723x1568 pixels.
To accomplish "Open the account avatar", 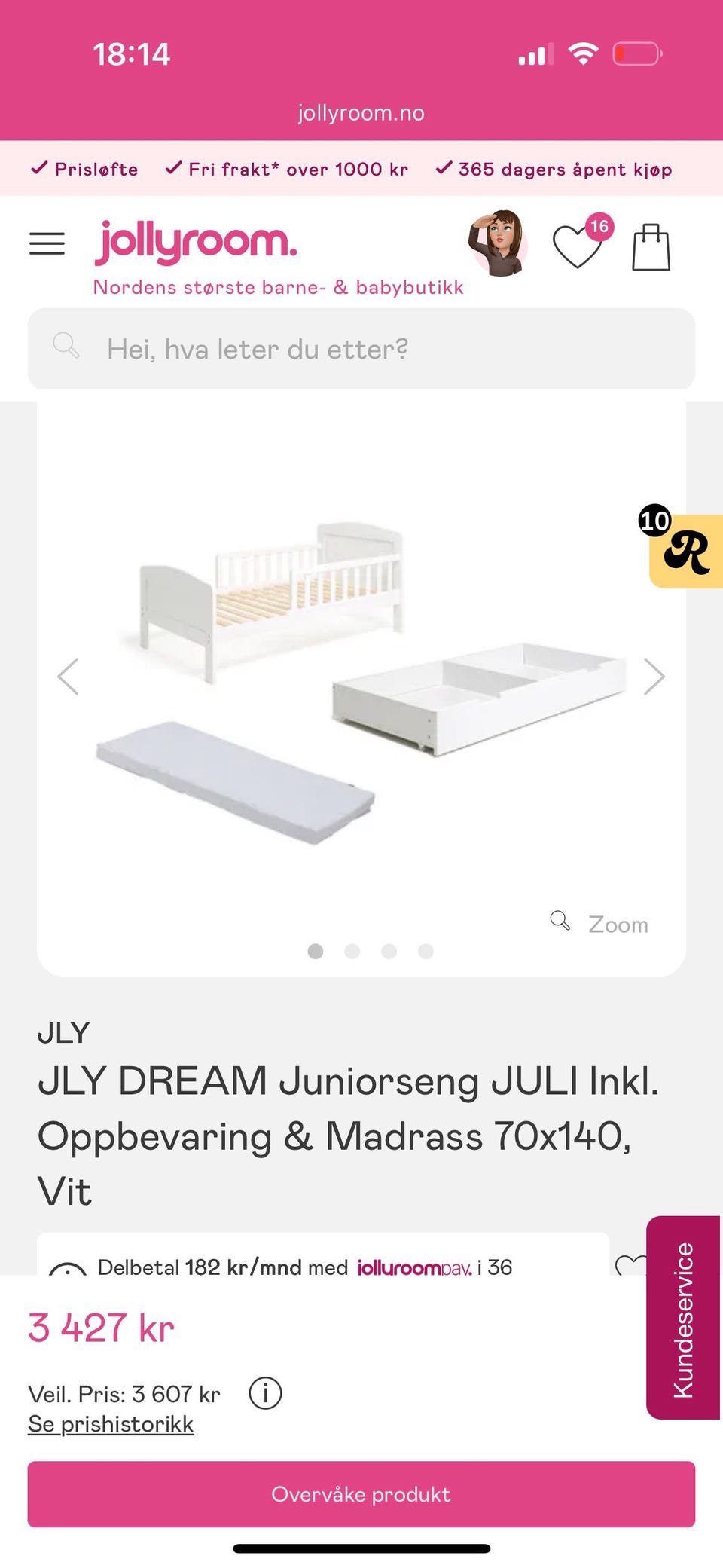I will (498, 243).
